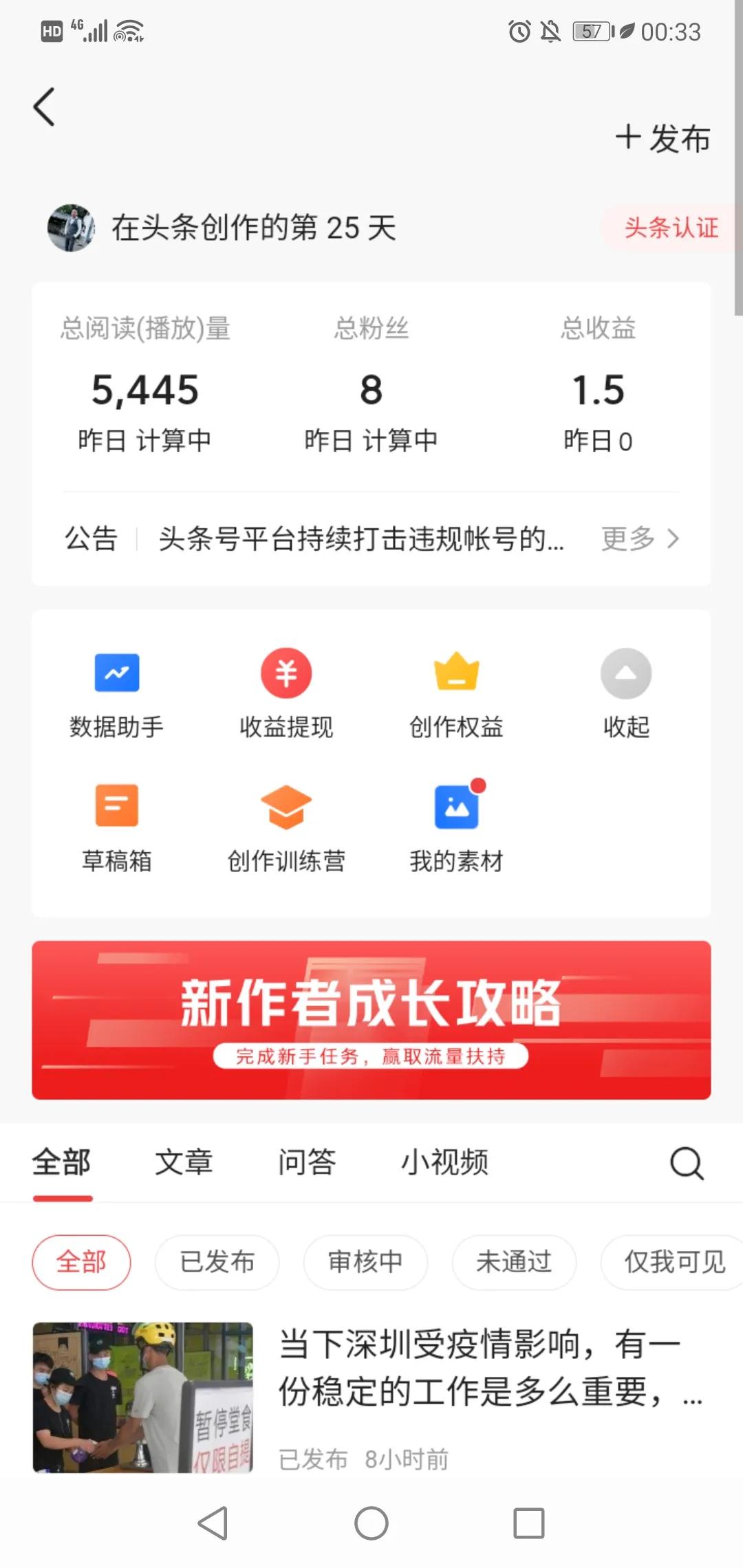Screen dimensions: 743x1568
Task: Select the 已发布 filter option
Action: click(x=217, y=1262)
